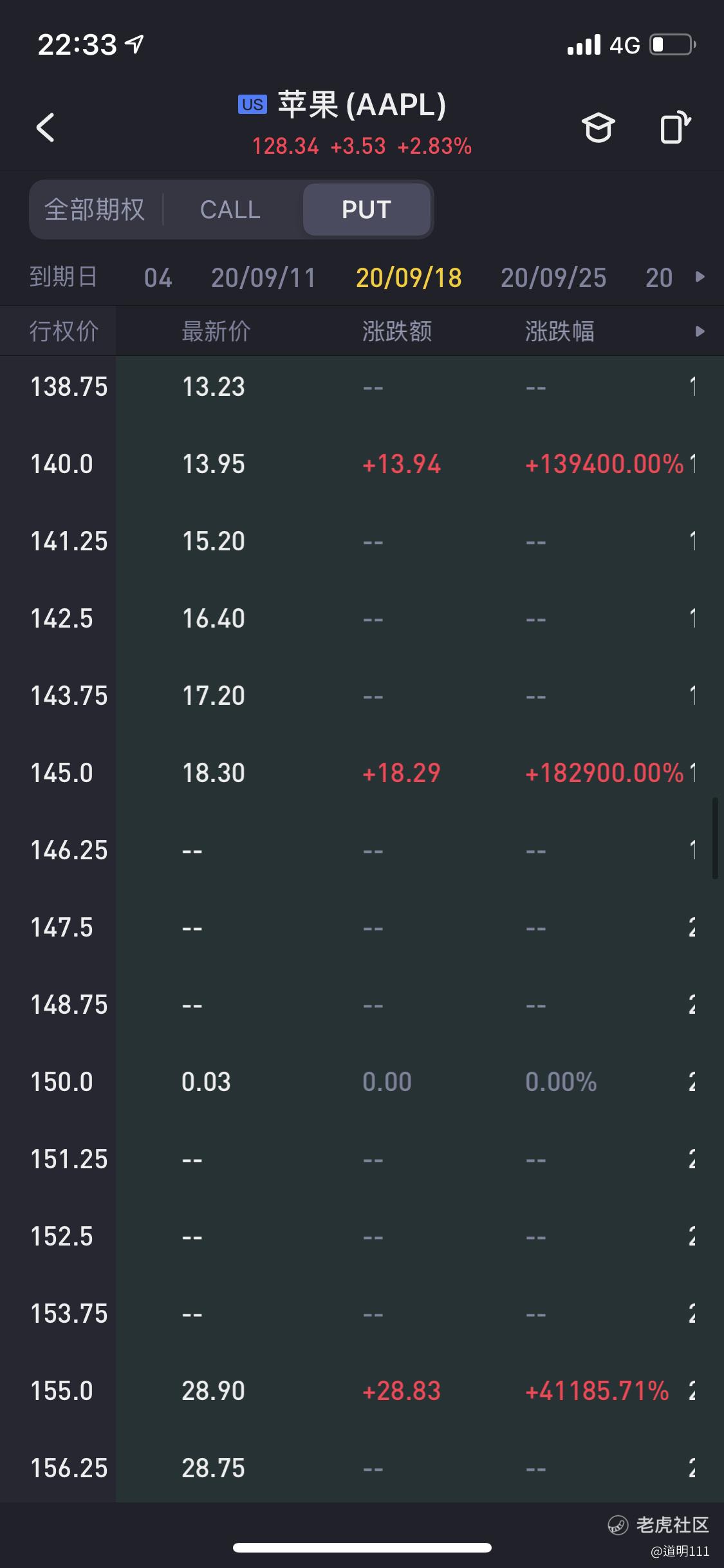724x1568 pixels.
Task: Switch to the CALL segment
Action: 230,210
